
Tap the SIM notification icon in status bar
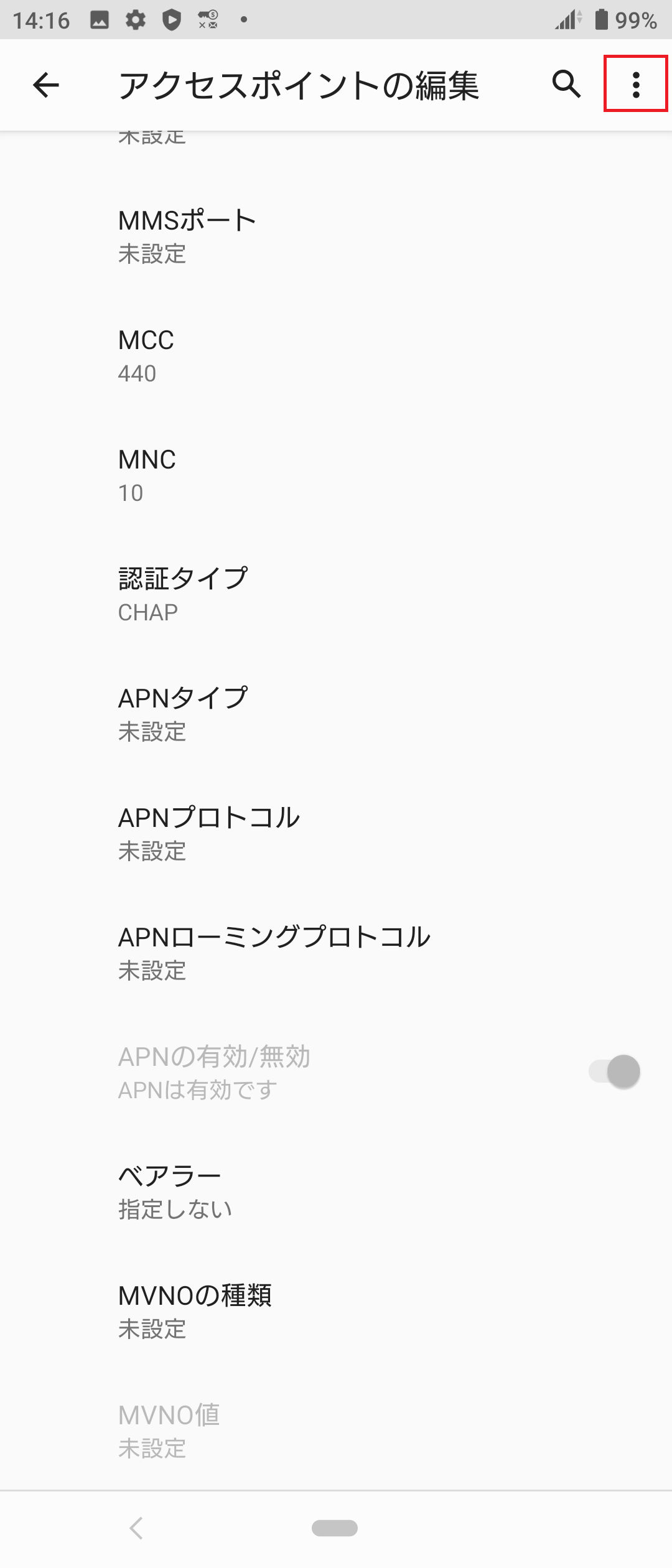point(207,20)
